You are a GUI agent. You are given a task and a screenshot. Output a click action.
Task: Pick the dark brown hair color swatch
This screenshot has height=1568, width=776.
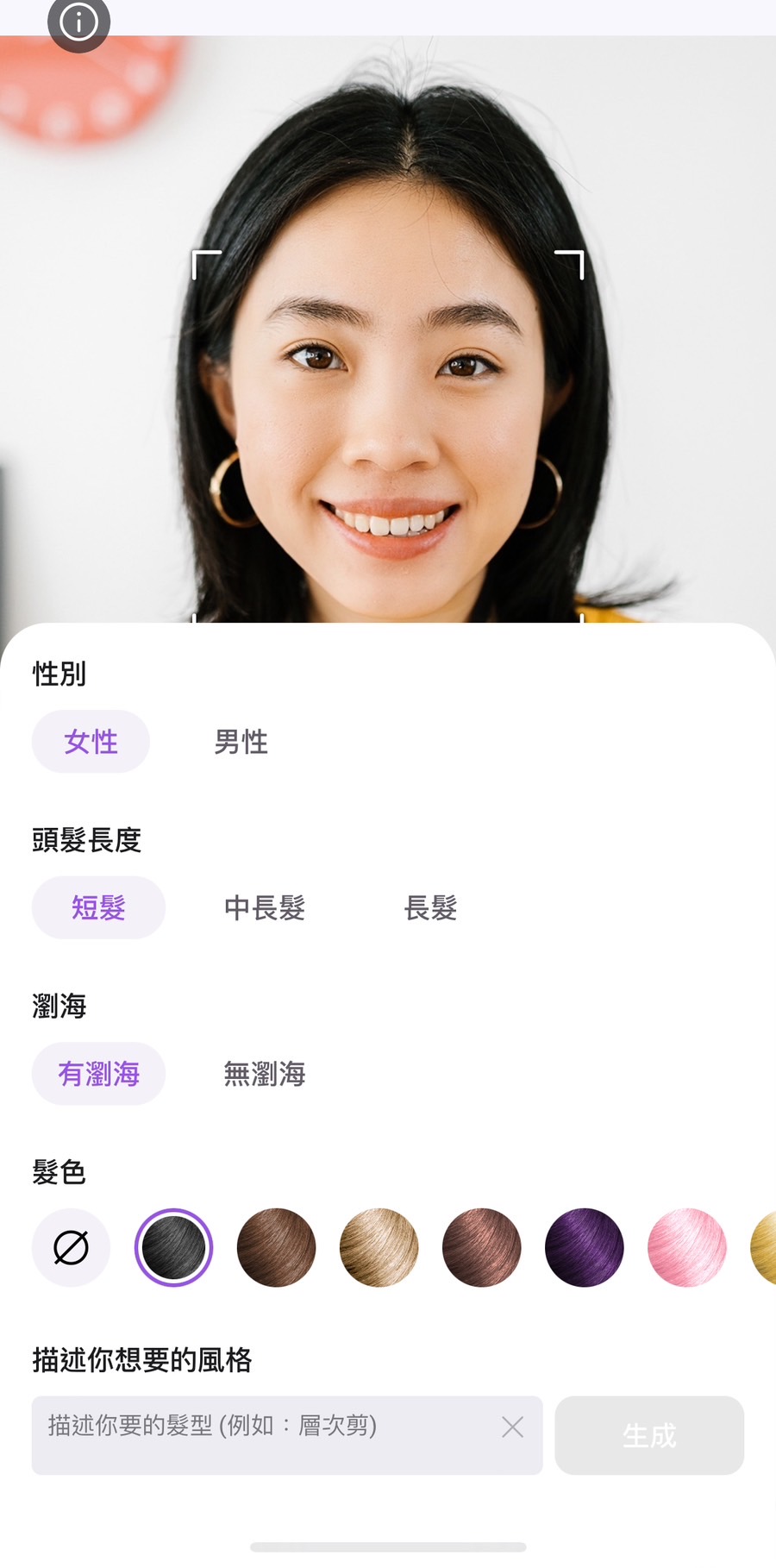[x=276, y=1247]
